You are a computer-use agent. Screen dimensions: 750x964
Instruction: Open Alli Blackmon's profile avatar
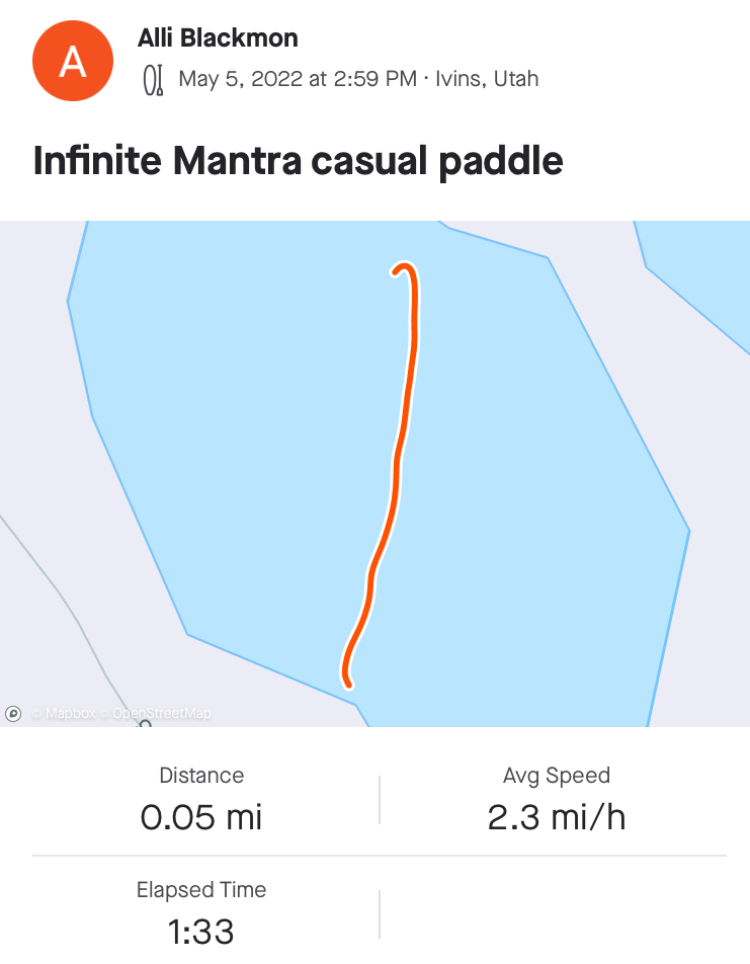(x=72, y=61)
